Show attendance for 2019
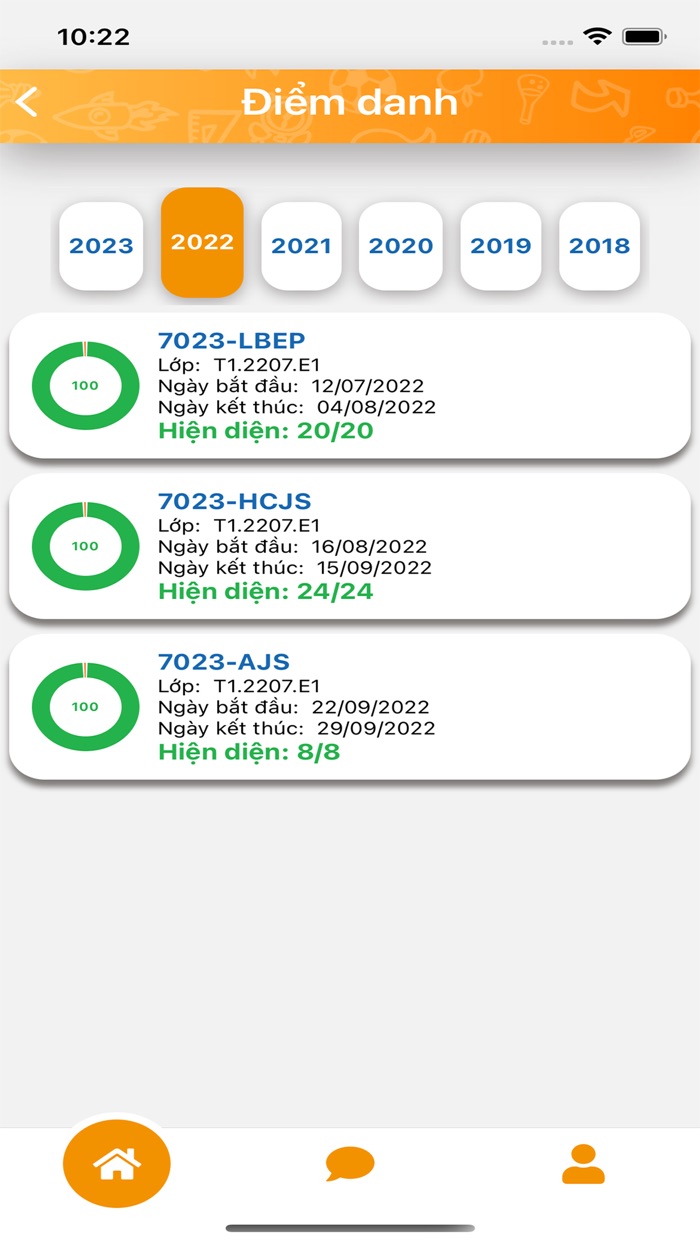 (x=500, y=246)
